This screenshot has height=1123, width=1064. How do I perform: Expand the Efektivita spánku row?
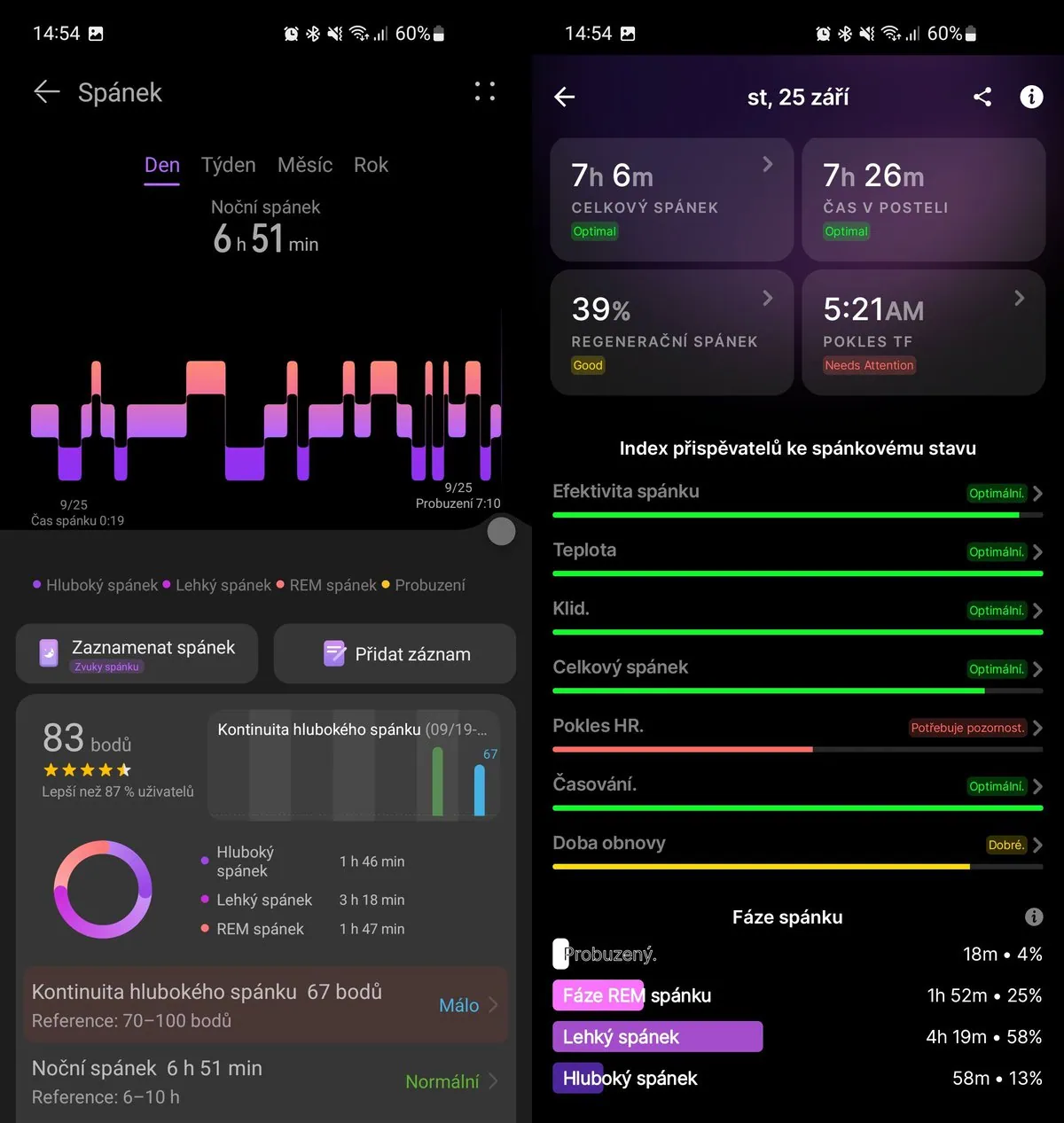pyautogui.click(x=797, y=495)
